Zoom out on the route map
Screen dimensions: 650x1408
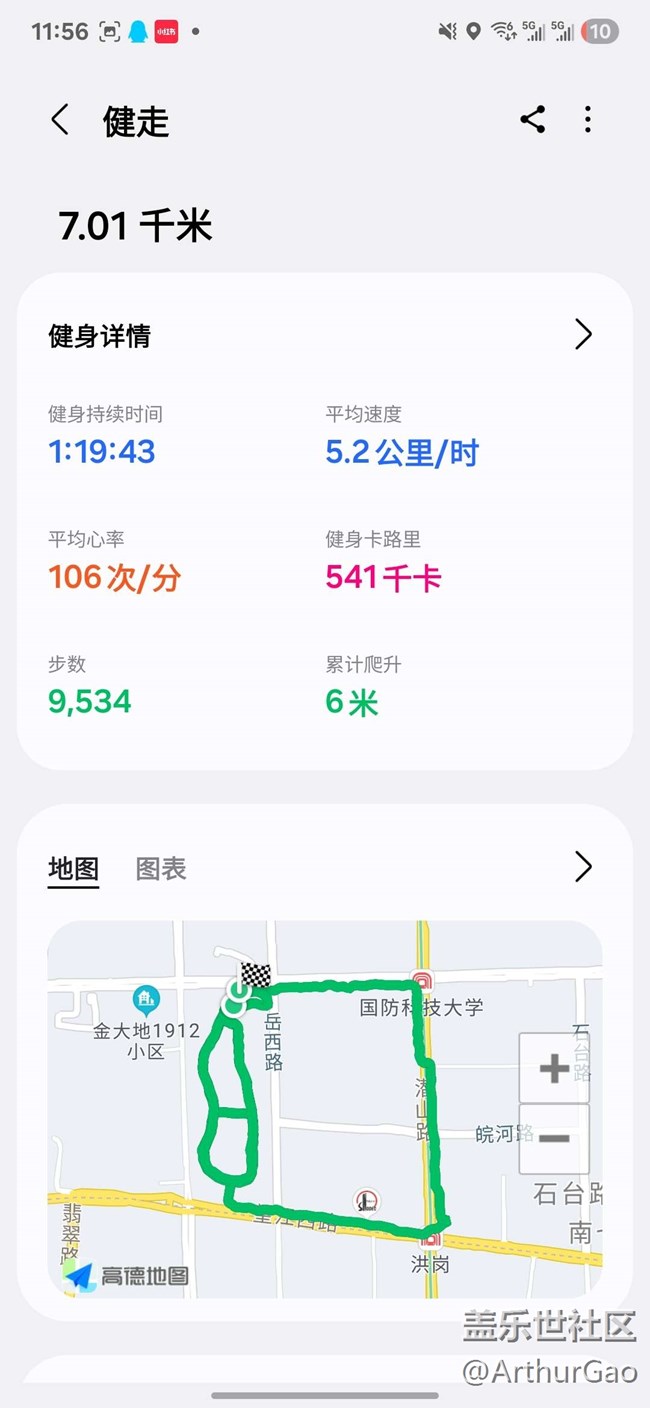pyautogui.click(x=554, y=1138)
